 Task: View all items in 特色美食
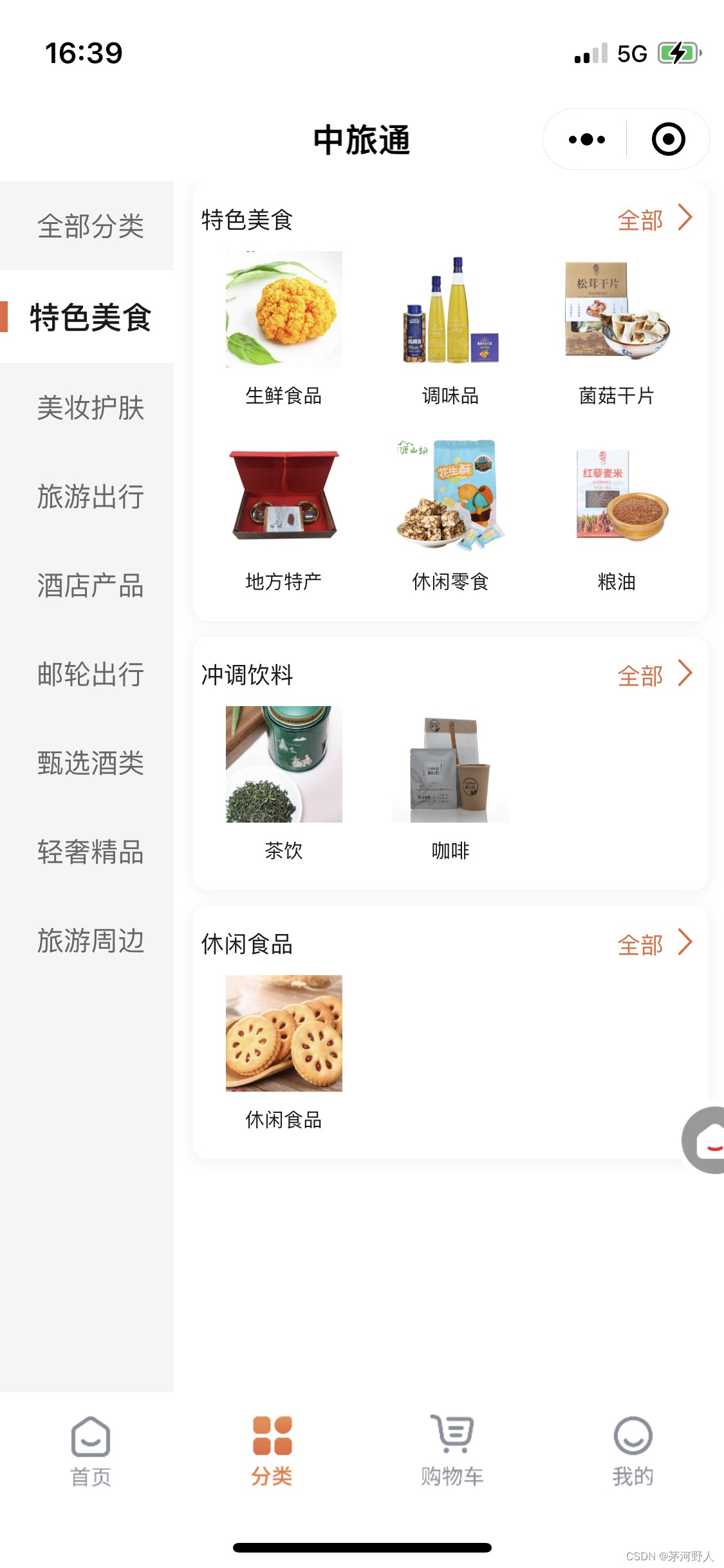[654, 219]
